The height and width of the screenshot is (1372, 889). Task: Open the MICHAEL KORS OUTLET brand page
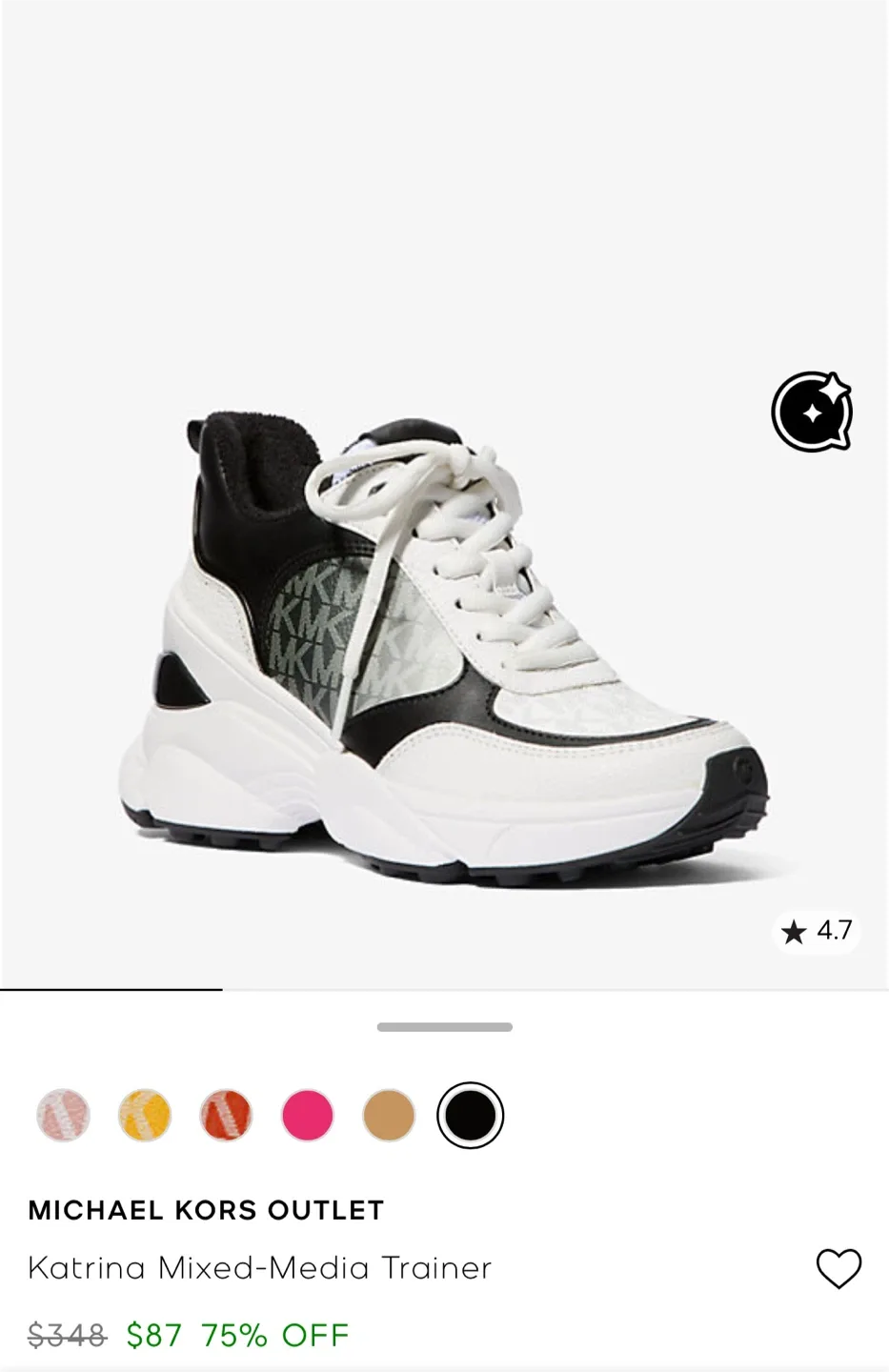(x=207, y=1210)
